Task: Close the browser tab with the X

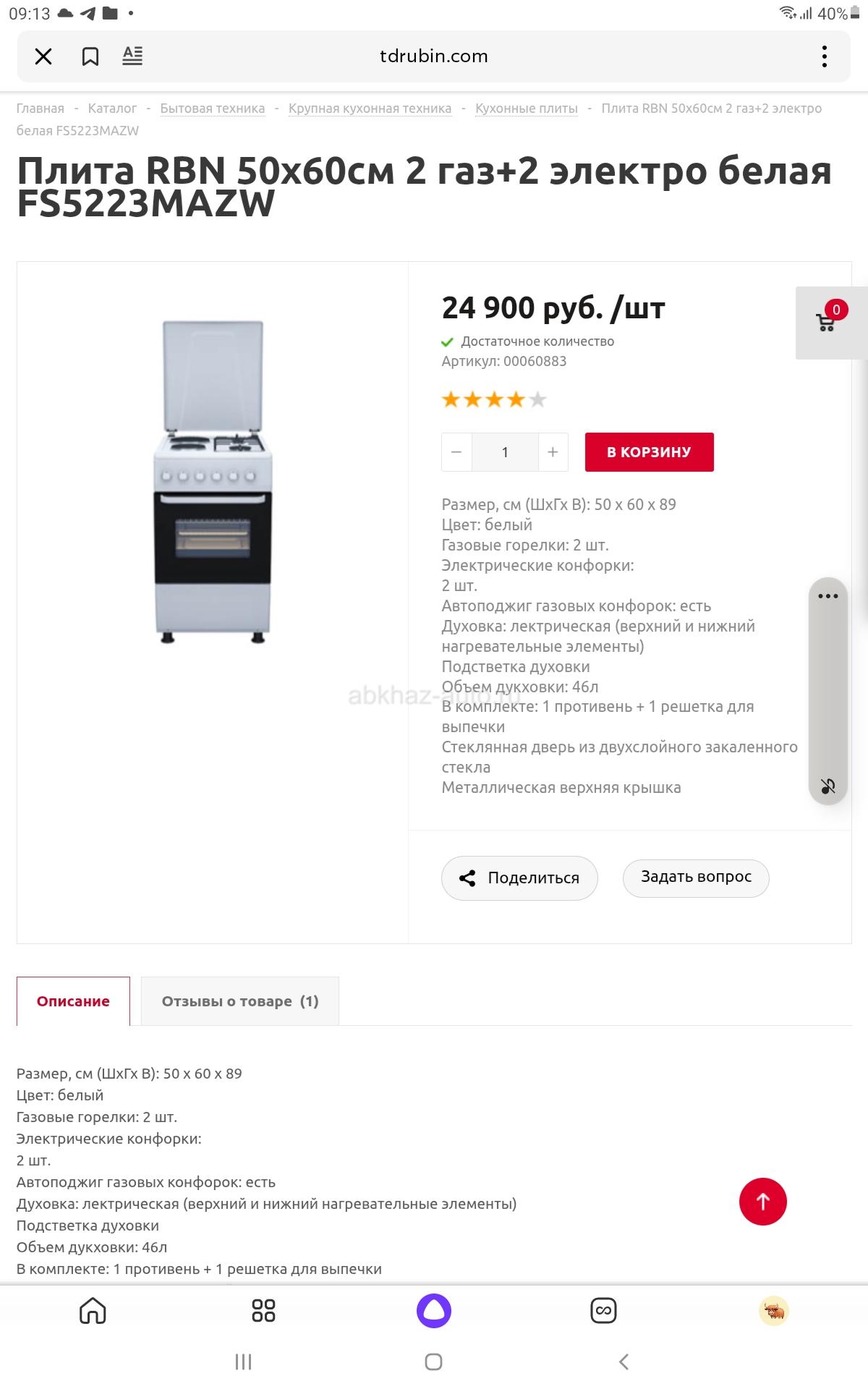Action: point(43,56)
